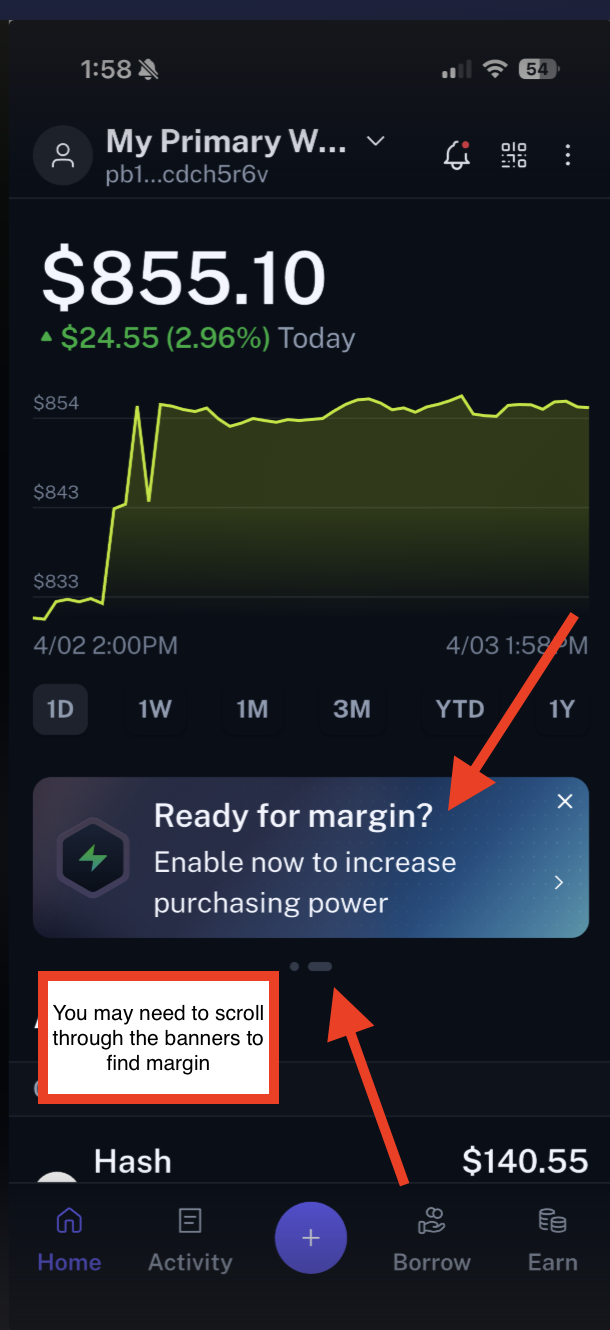Select the 1D chart range
Viewport: 610px width, 1330px height.
(x=60, y=709)
